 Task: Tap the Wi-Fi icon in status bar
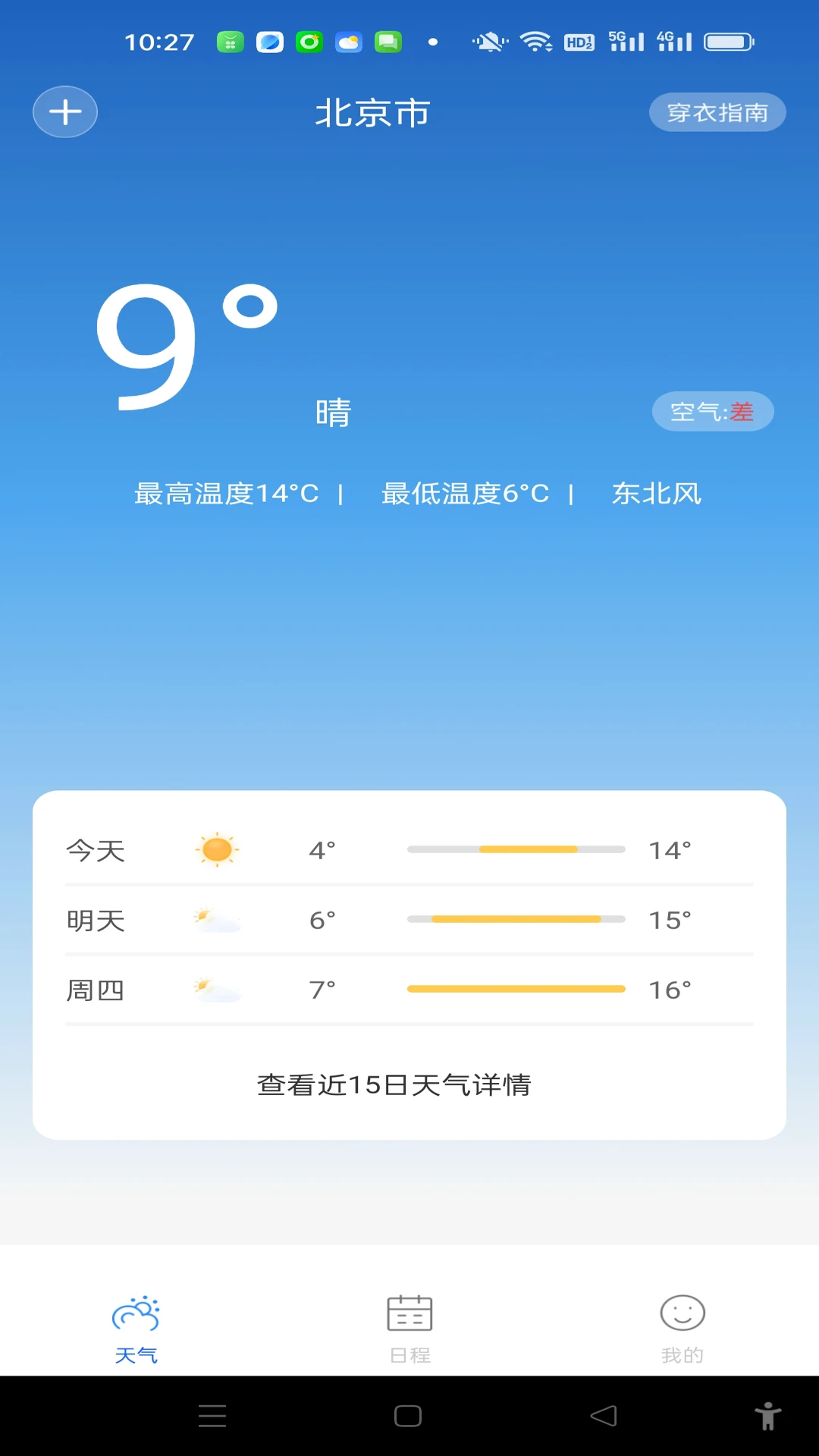click(539, 42)
